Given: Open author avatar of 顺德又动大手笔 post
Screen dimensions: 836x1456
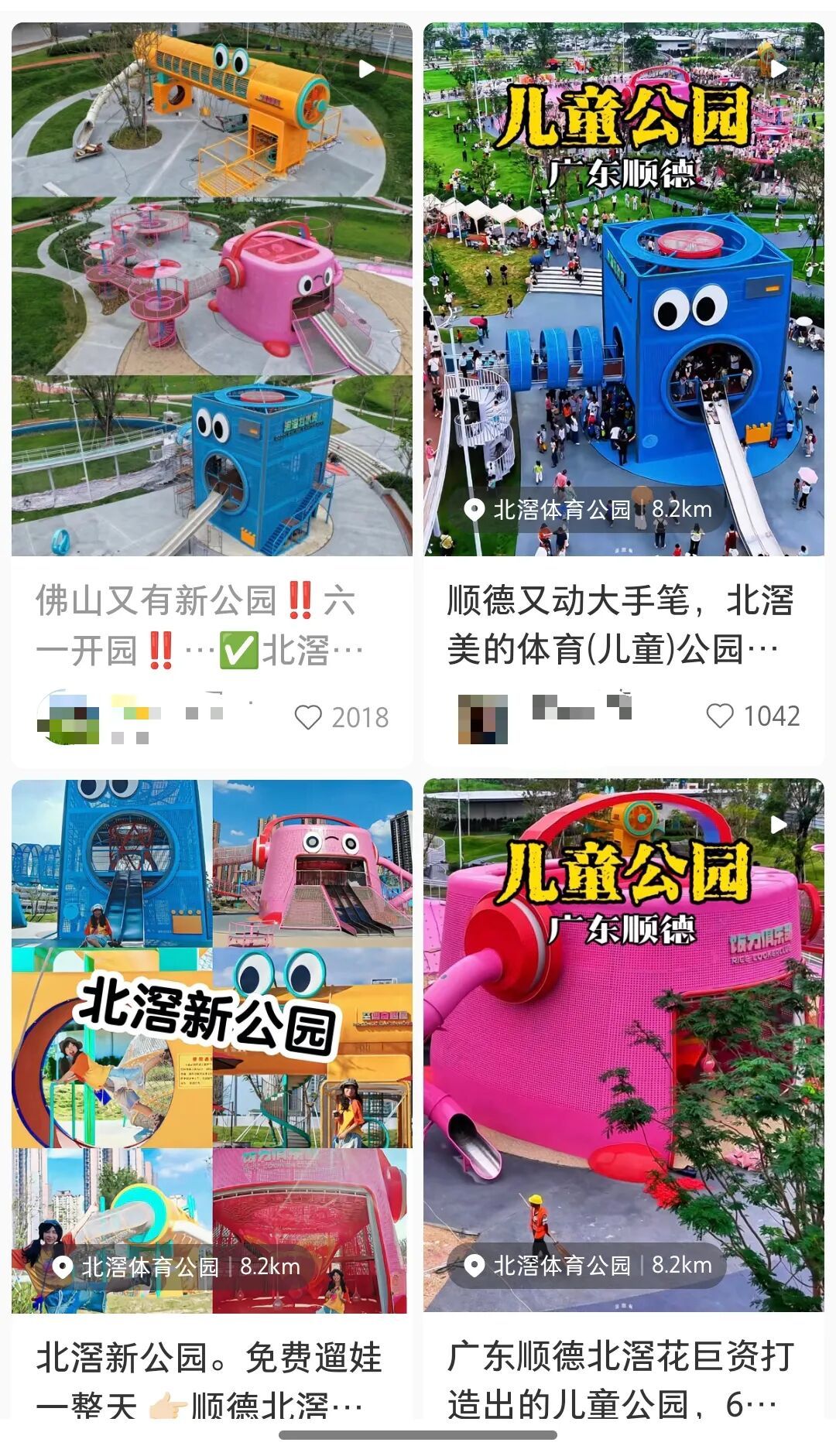Looking at the screenshot, I should 482,718.
